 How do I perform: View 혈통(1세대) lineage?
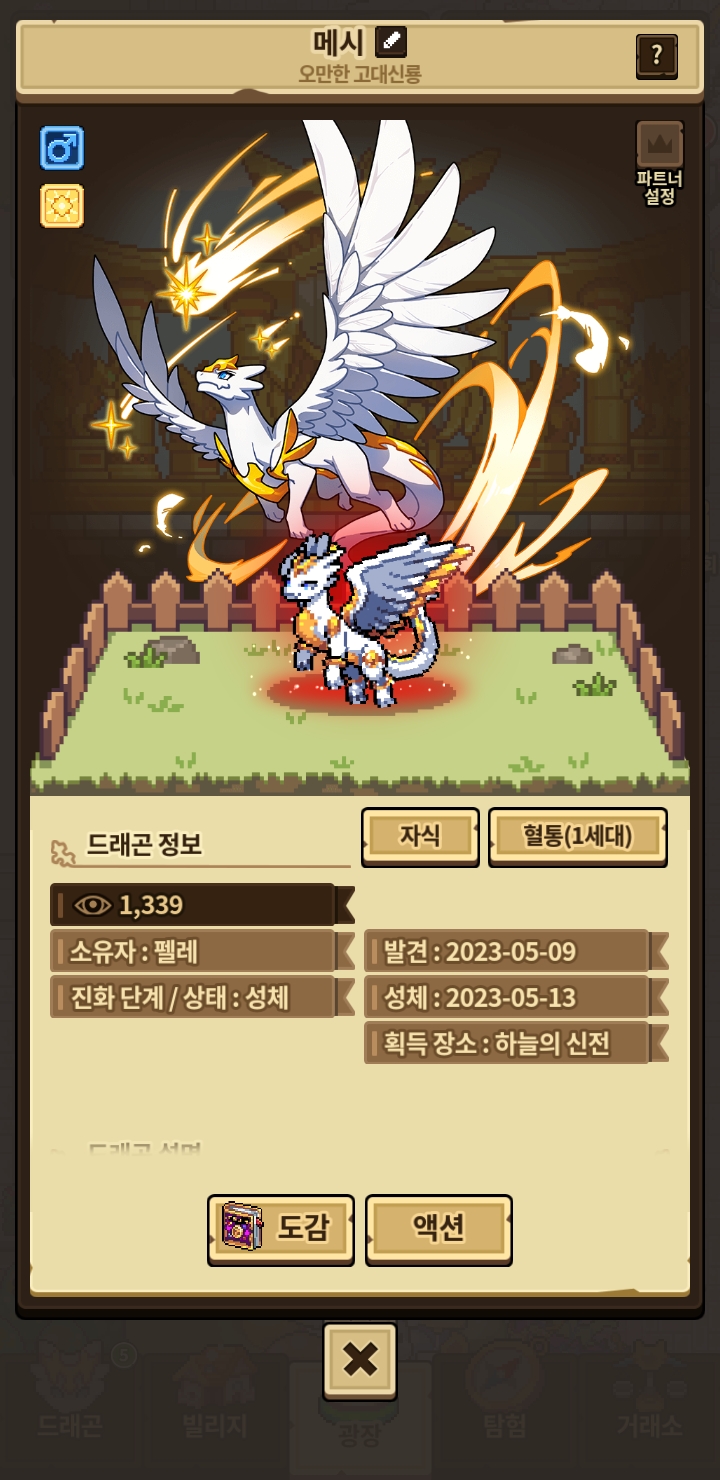pyautogui.click(x=577, y=836)
